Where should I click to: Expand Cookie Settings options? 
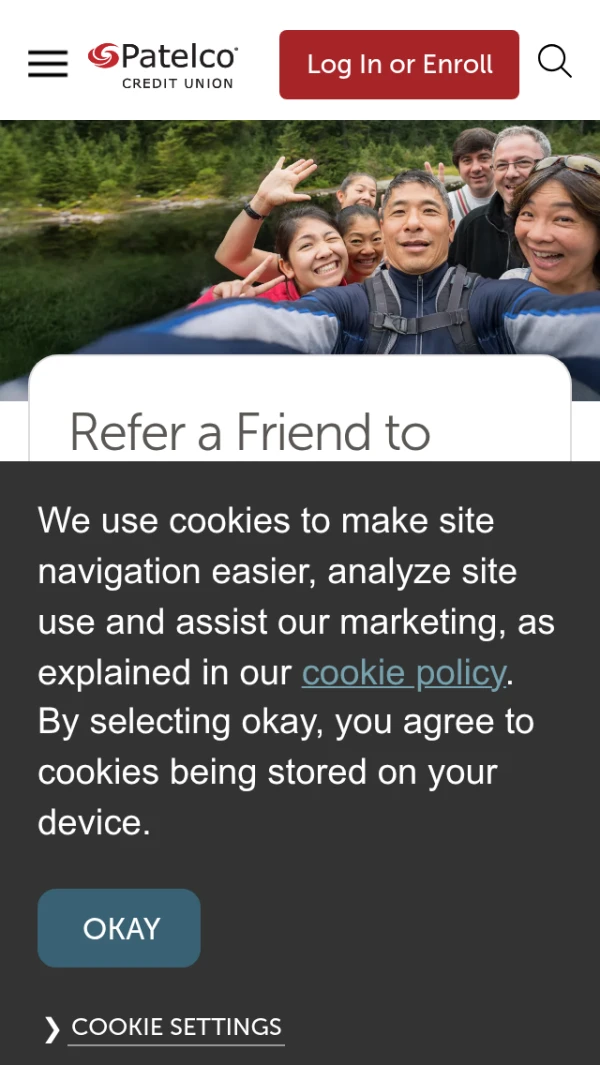175,1027
